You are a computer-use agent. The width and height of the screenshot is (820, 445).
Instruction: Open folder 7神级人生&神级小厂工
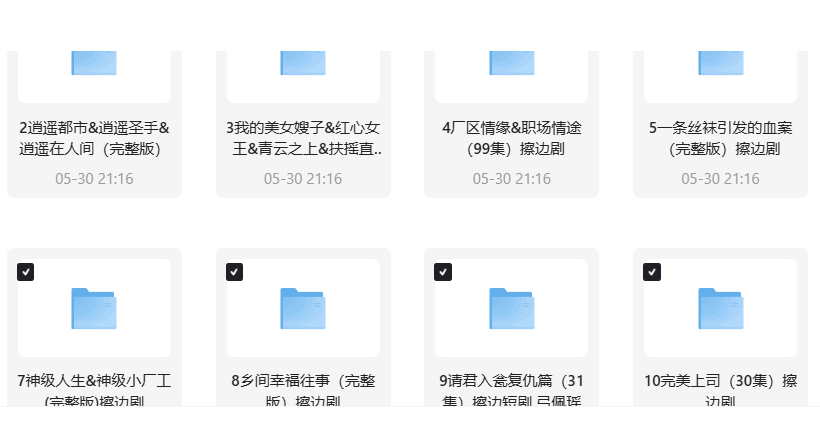coord(94,308)
